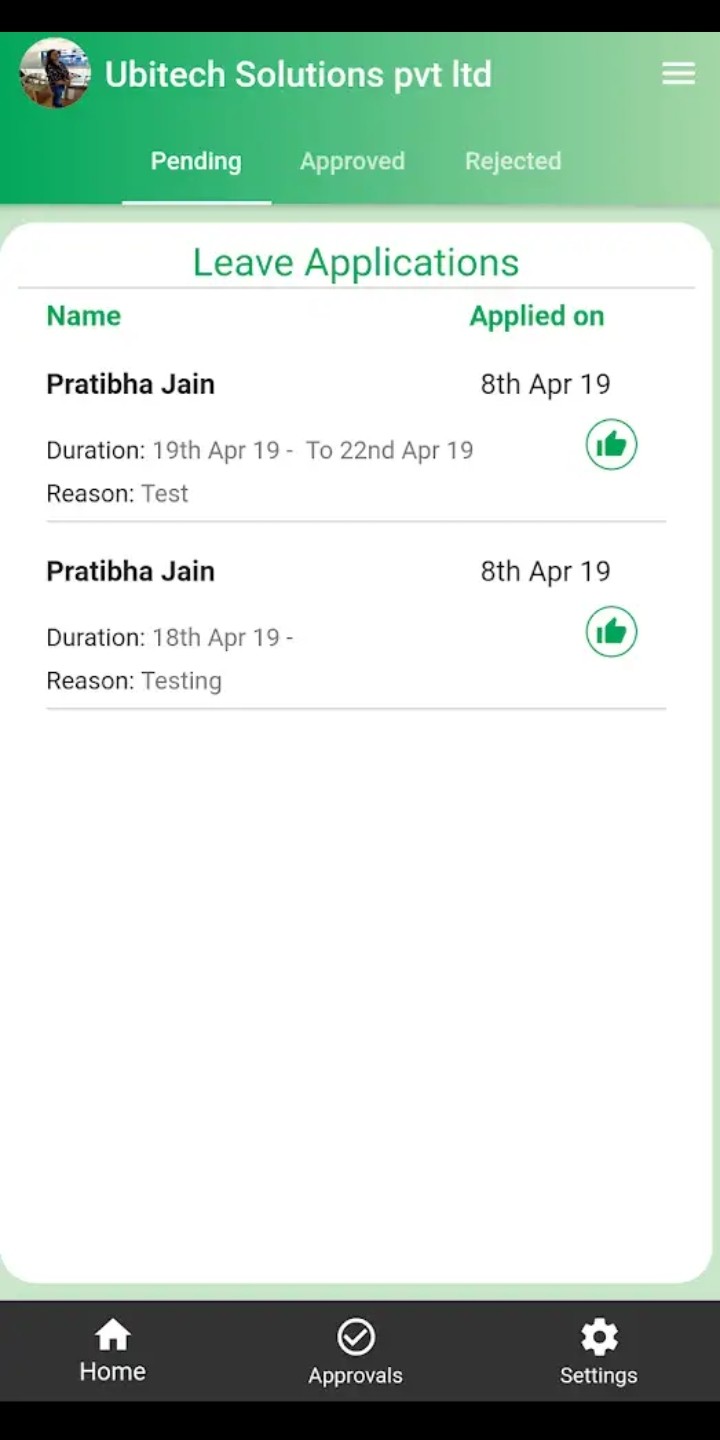Go to Home in bottom bar
Image resolution: width=720 pixels, height=1440 pixels.
tap(113, 1351)
